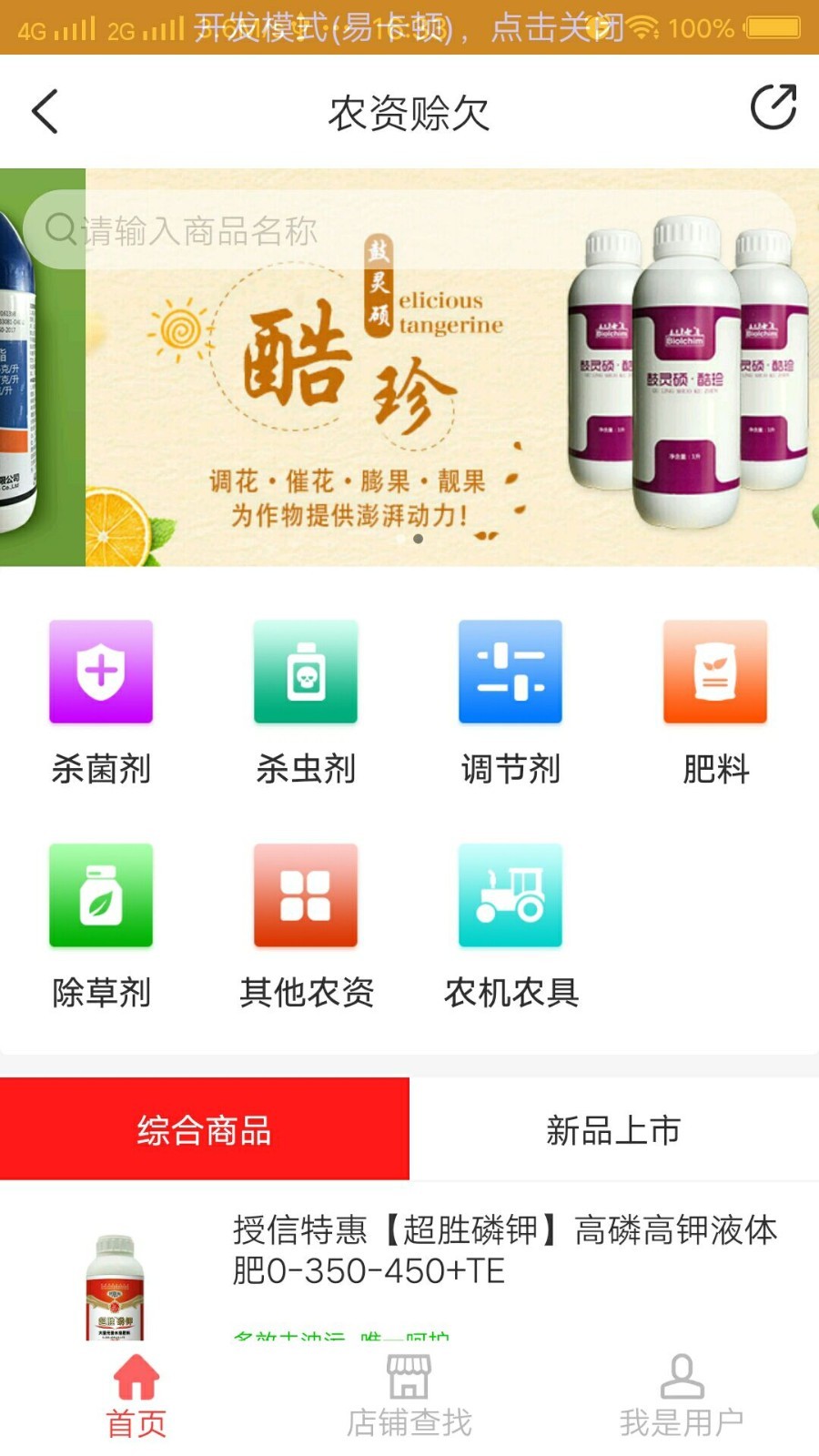Tap the share icon in header
Image resolution: width=819 pixels, height=1456 pixels.
point(773,108)
